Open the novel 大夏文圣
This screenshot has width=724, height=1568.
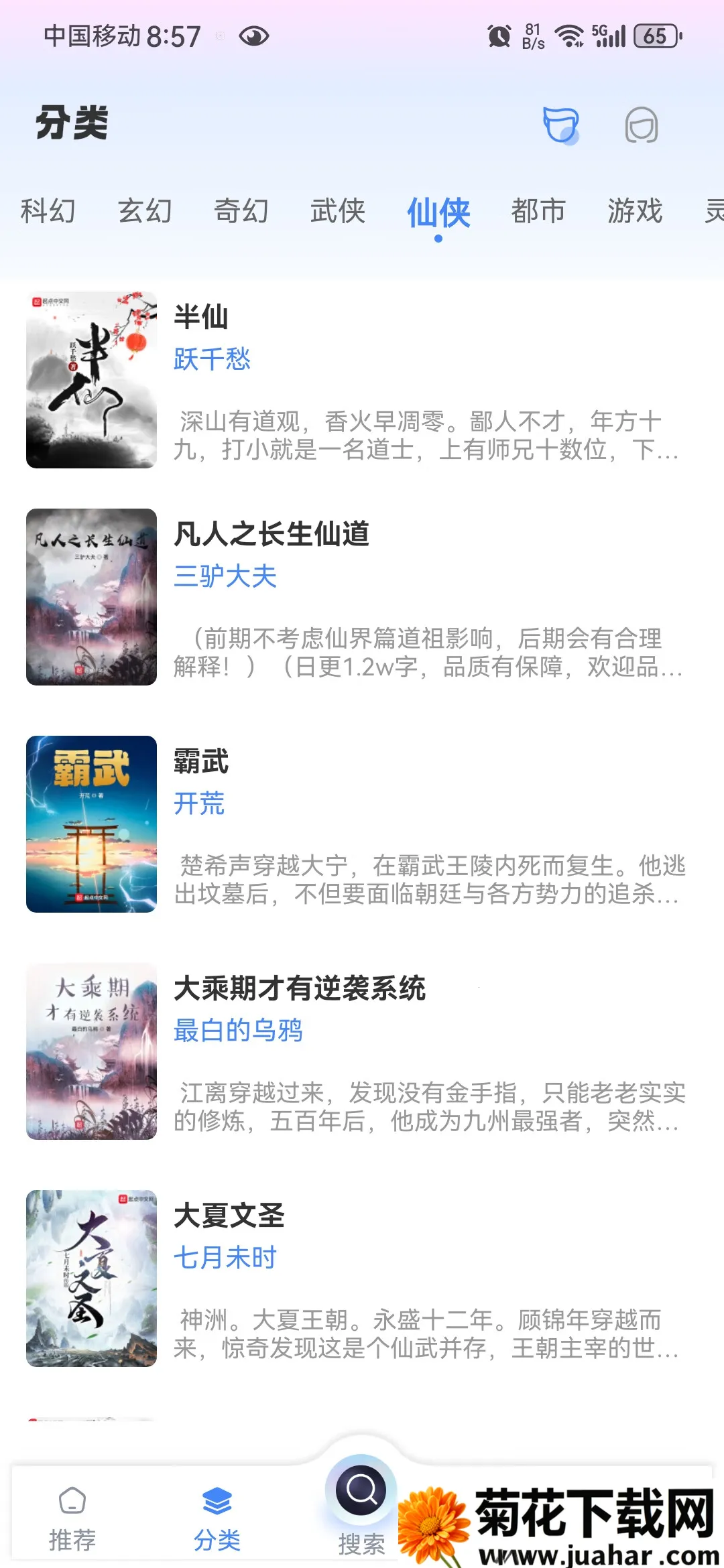[362, 1279]
